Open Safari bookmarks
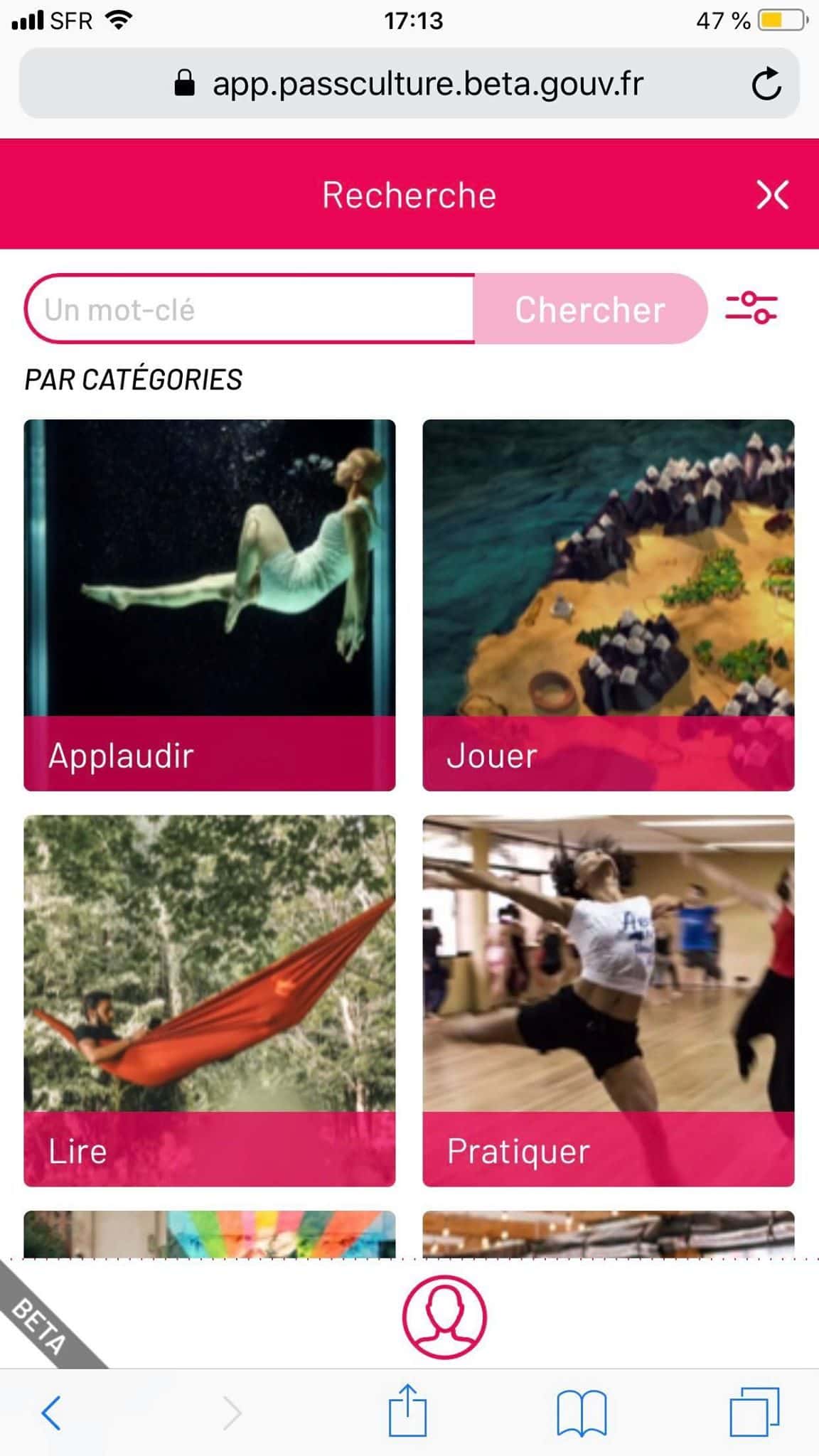Viewport: 819px width, 1456px height. click(582, 1412)
